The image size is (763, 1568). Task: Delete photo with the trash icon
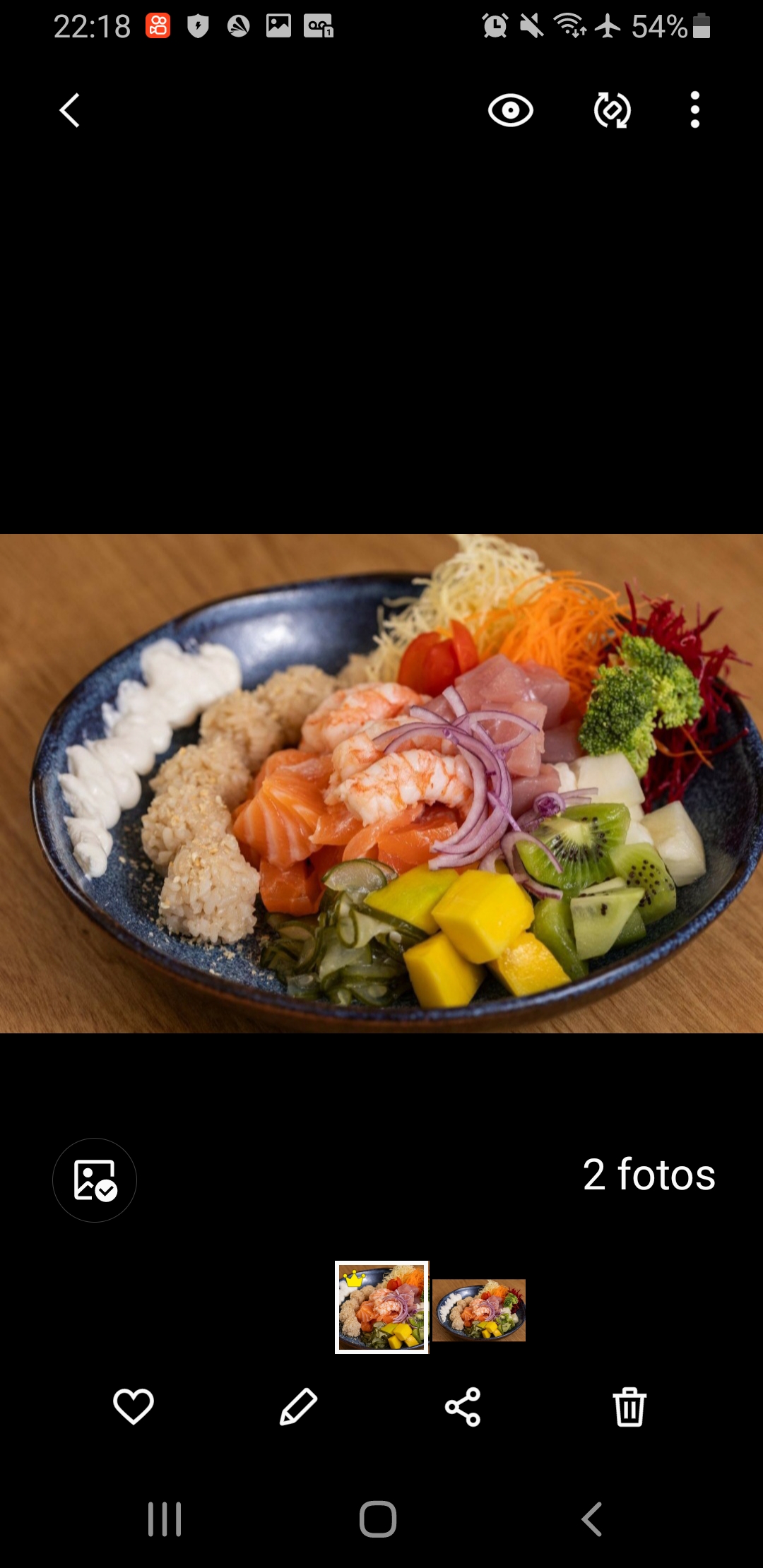(x=629, y=1406)
